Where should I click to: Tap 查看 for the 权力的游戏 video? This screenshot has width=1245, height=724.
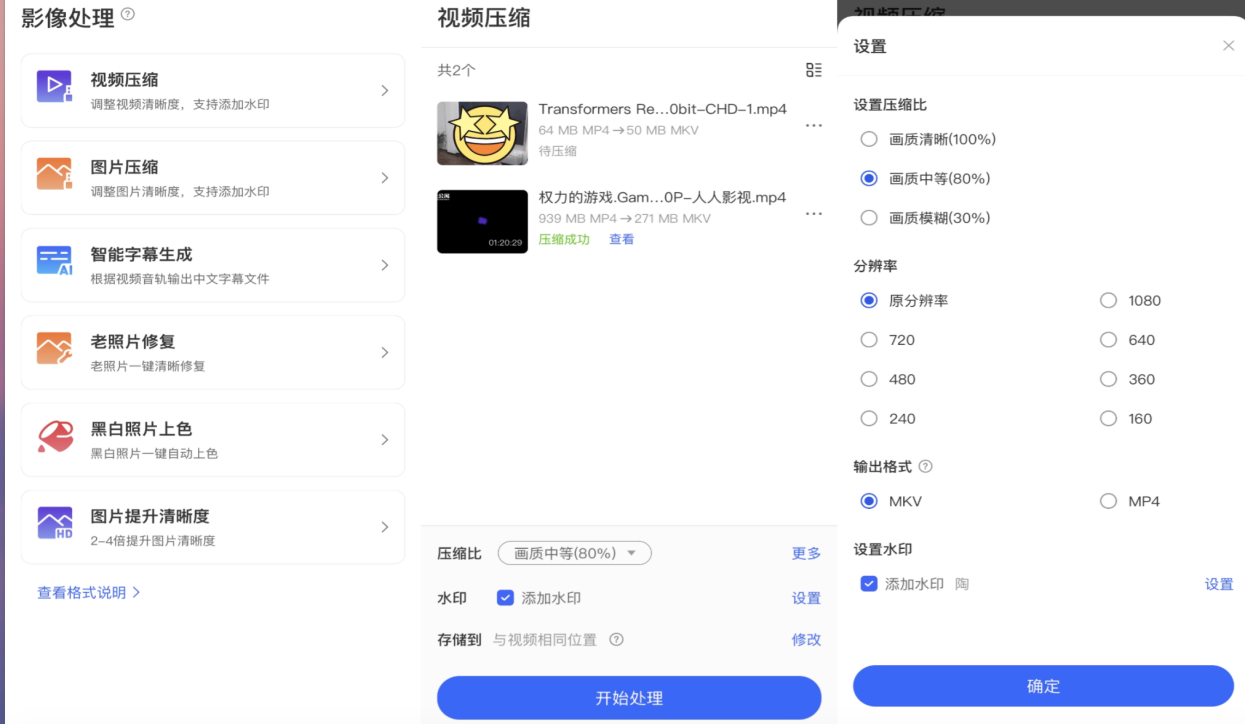(621, 240)
